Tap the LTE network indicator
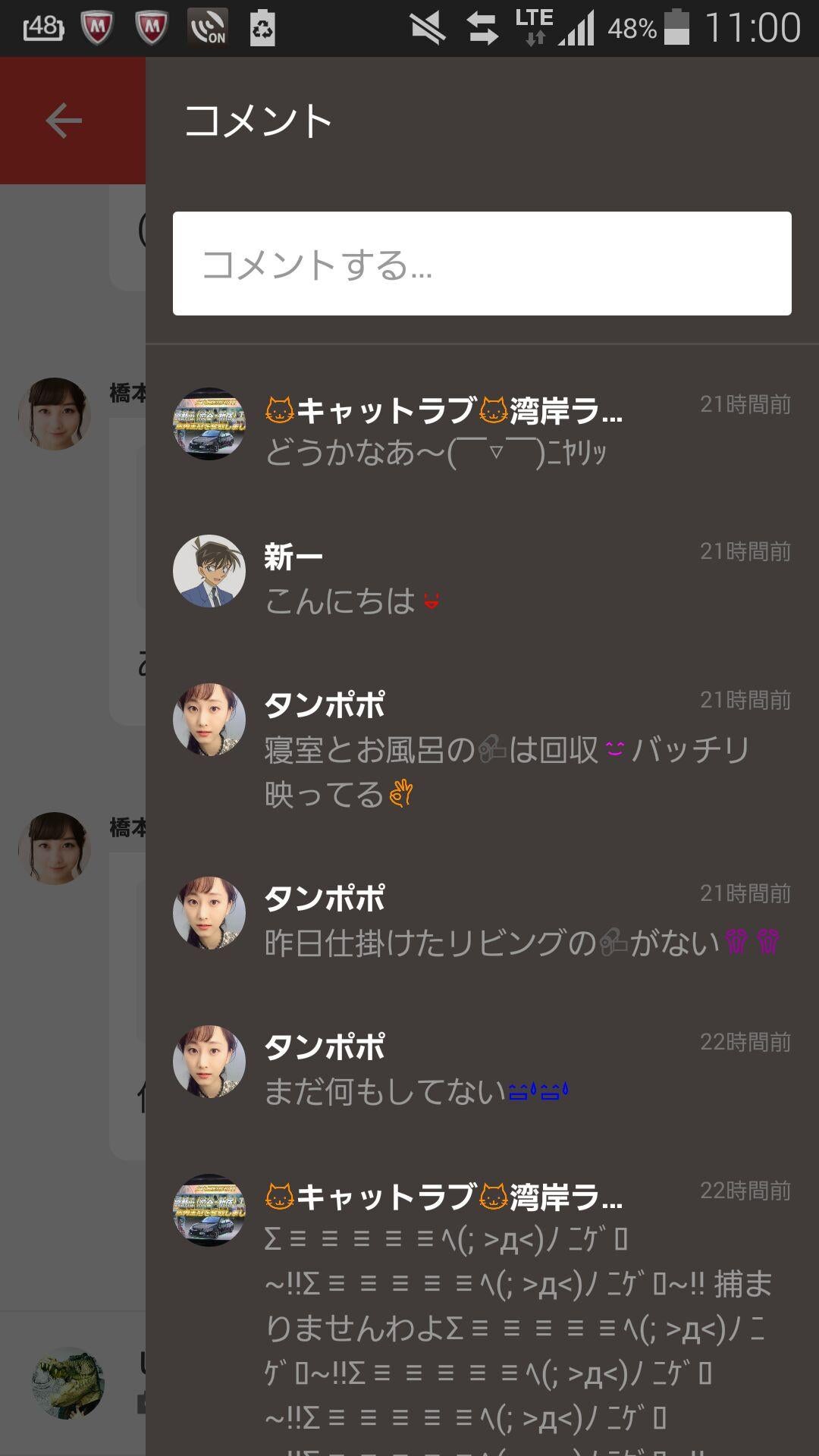The image size is (819, 1456). click(535, 25)
